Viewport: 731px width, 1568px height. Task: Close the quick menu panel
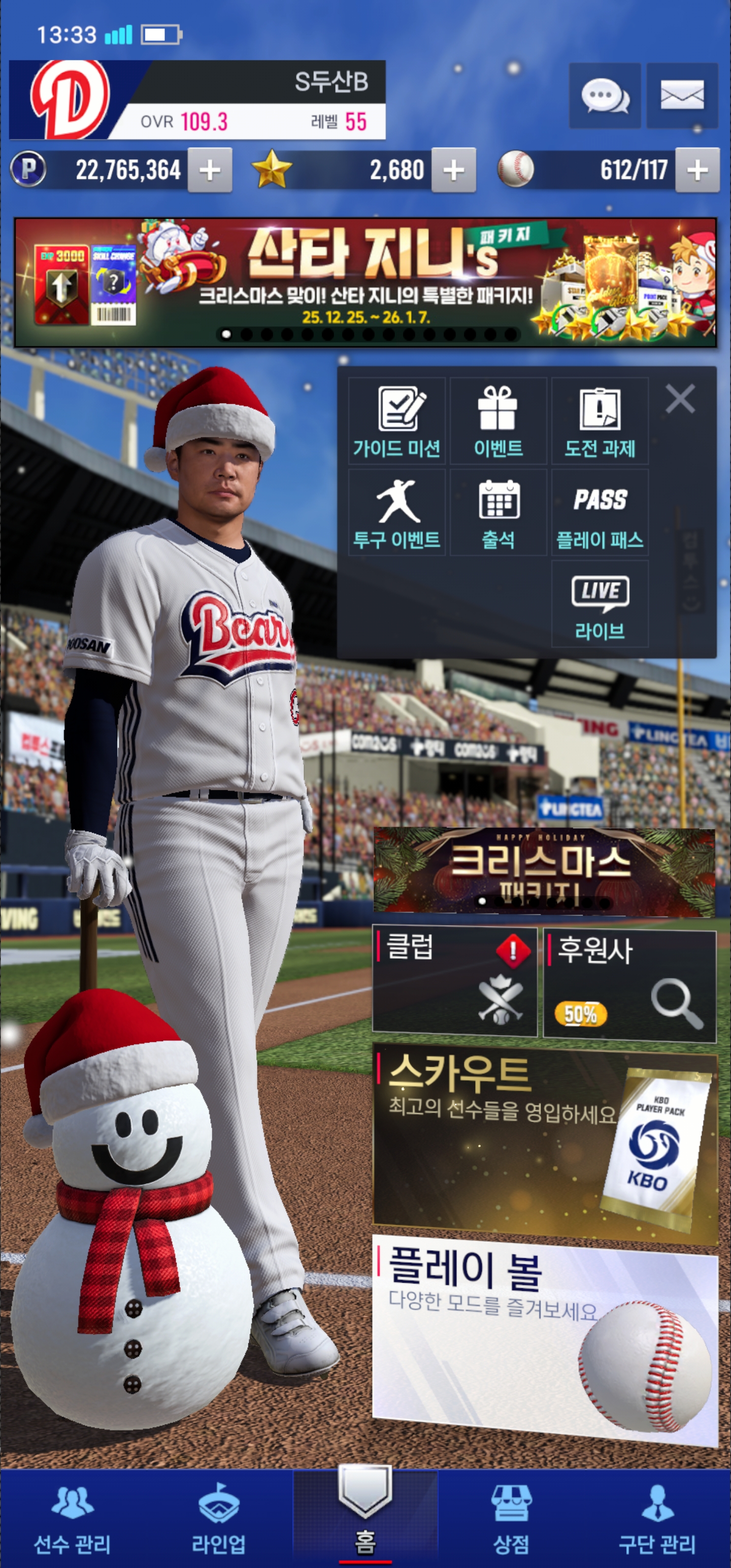pos(680,399)
